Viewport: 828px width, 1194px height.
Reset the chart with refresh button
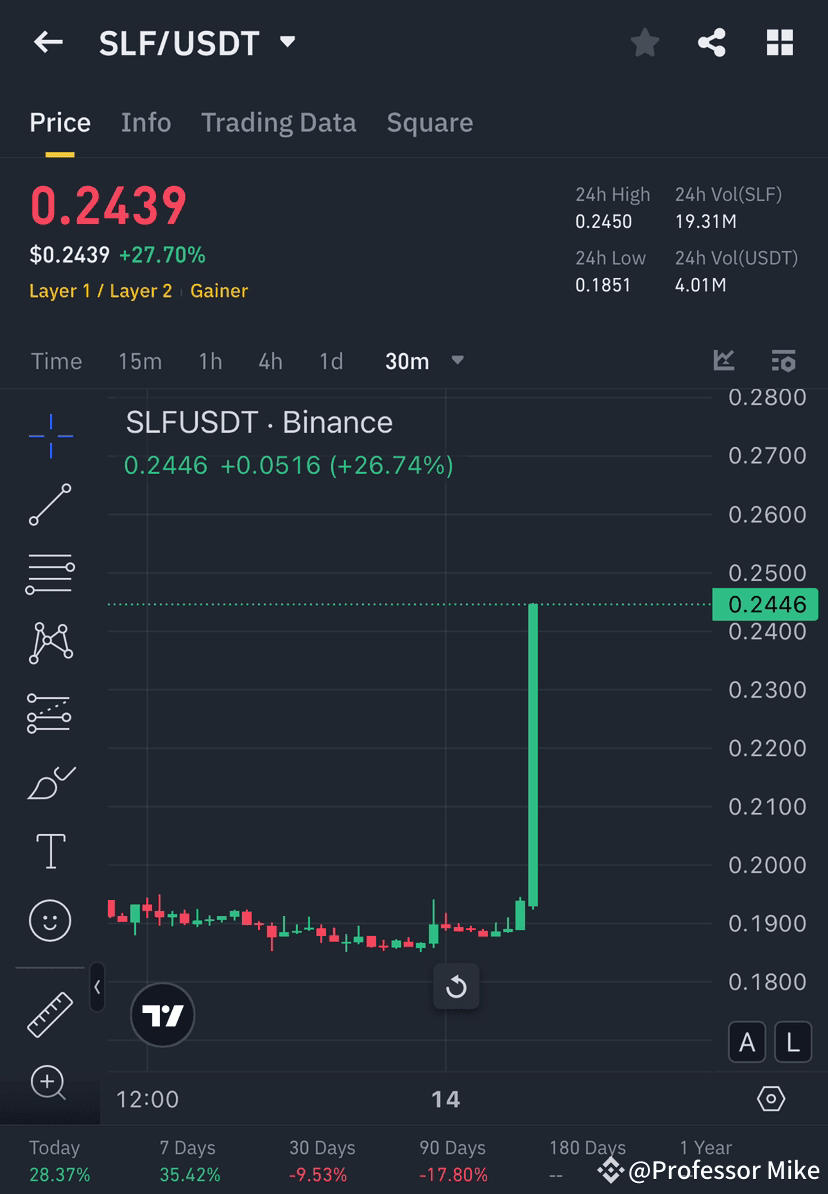456,987
